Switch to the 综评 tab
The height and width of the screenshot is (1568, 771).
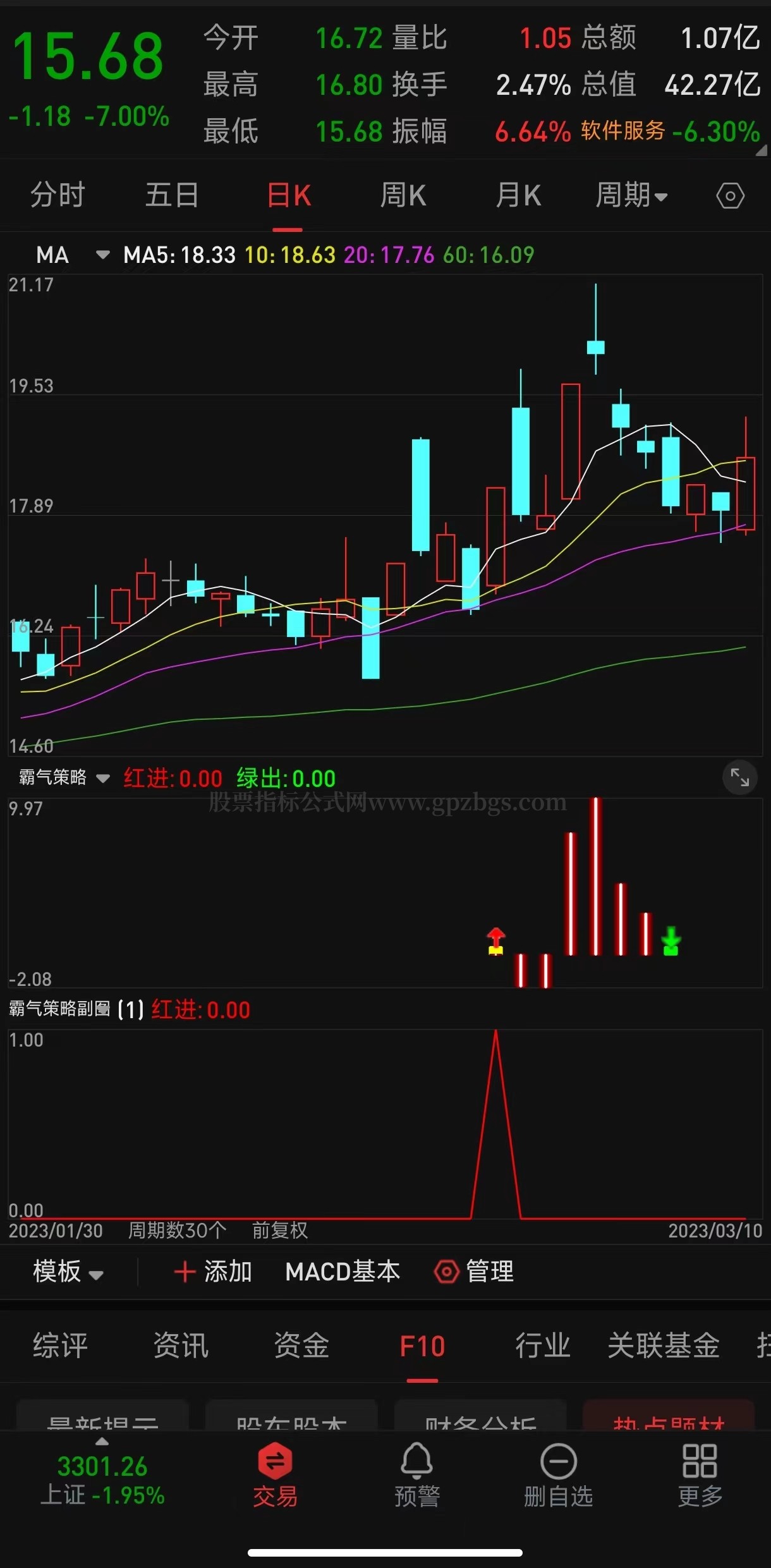point(60,1345)
